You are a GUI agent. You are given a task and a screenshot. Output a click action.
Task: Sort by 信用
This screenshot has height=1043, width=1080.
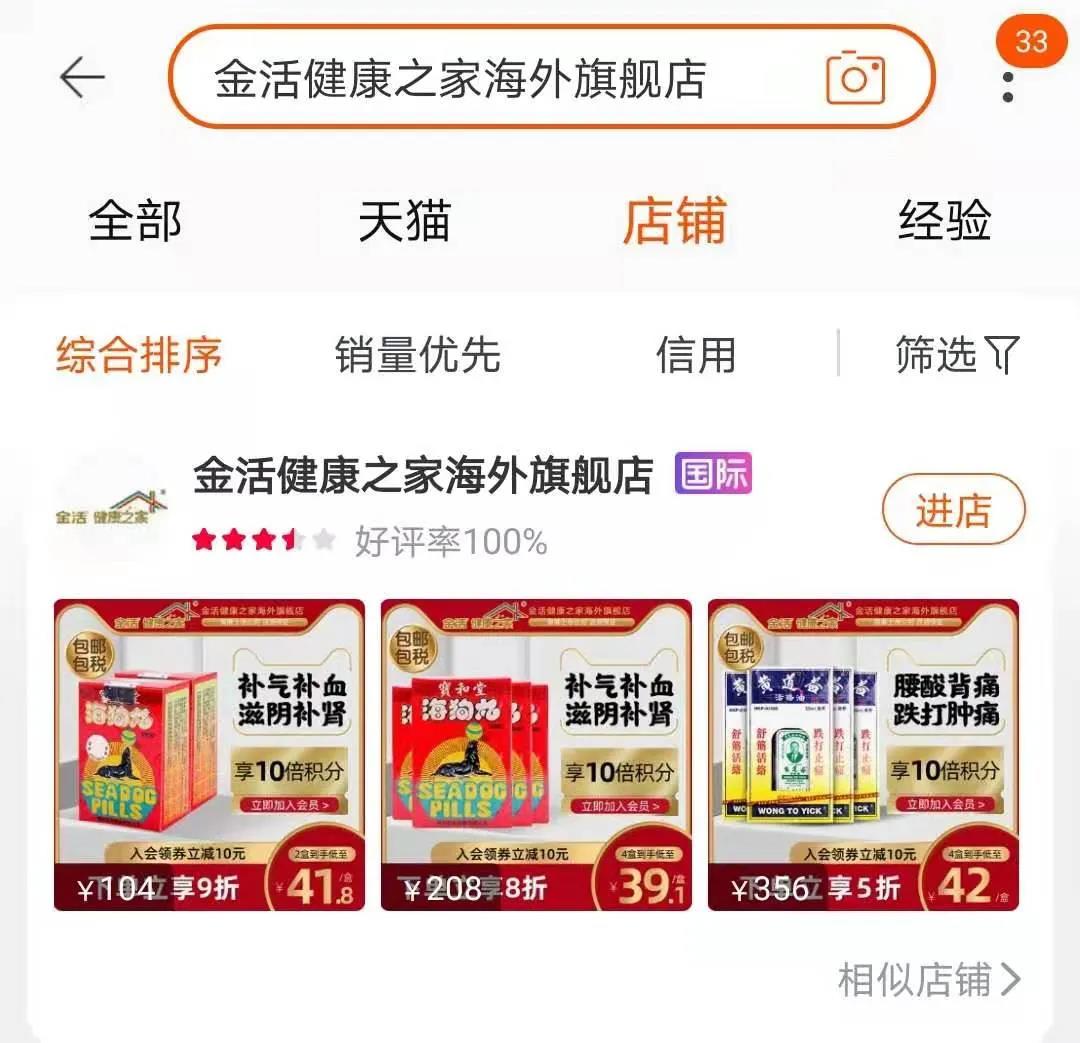pos(695,355)
